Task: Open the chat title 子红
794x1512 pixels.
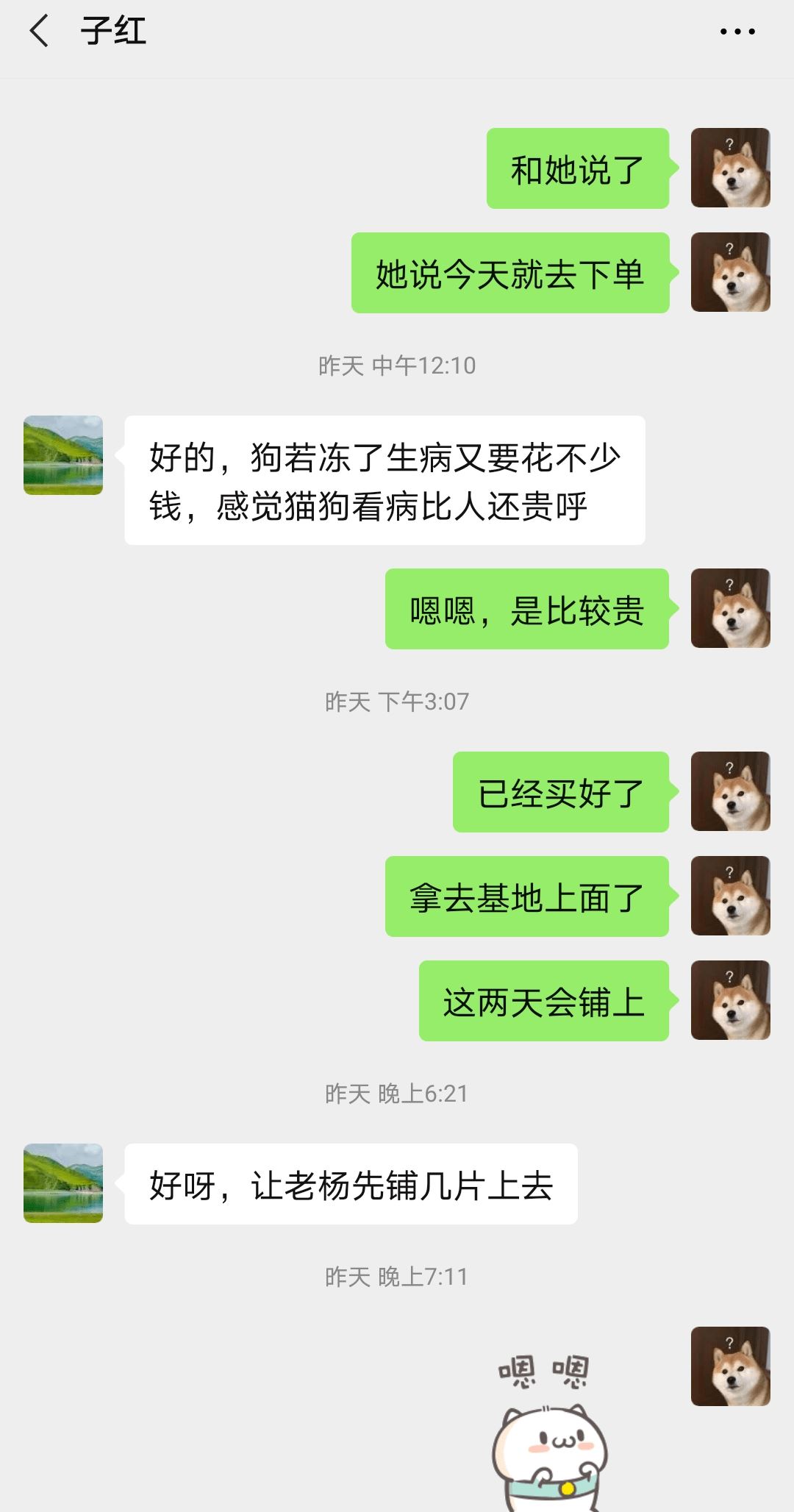Action: [118, 33]
